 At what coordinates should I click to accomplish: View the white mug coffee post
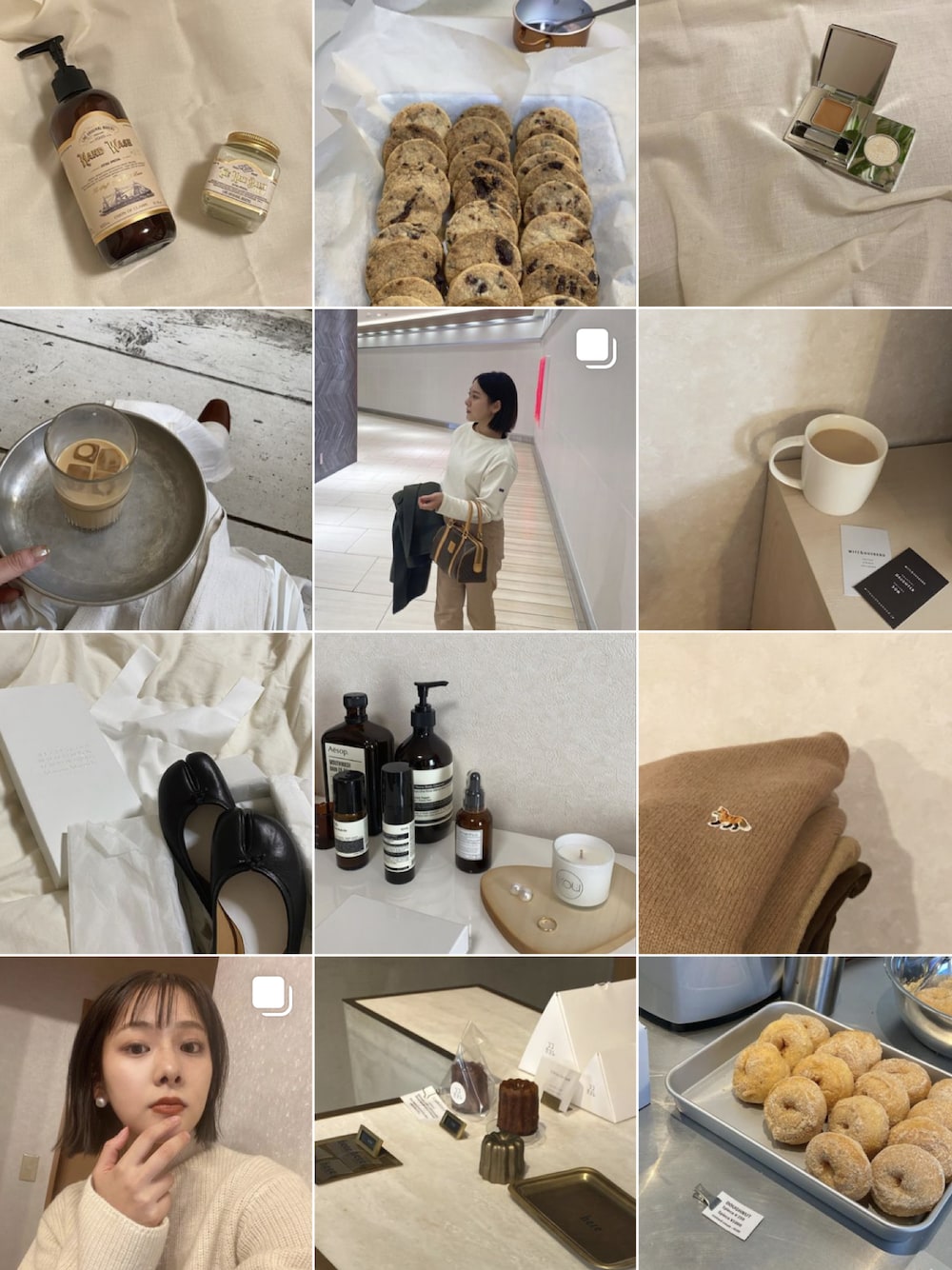coord(796,469)
